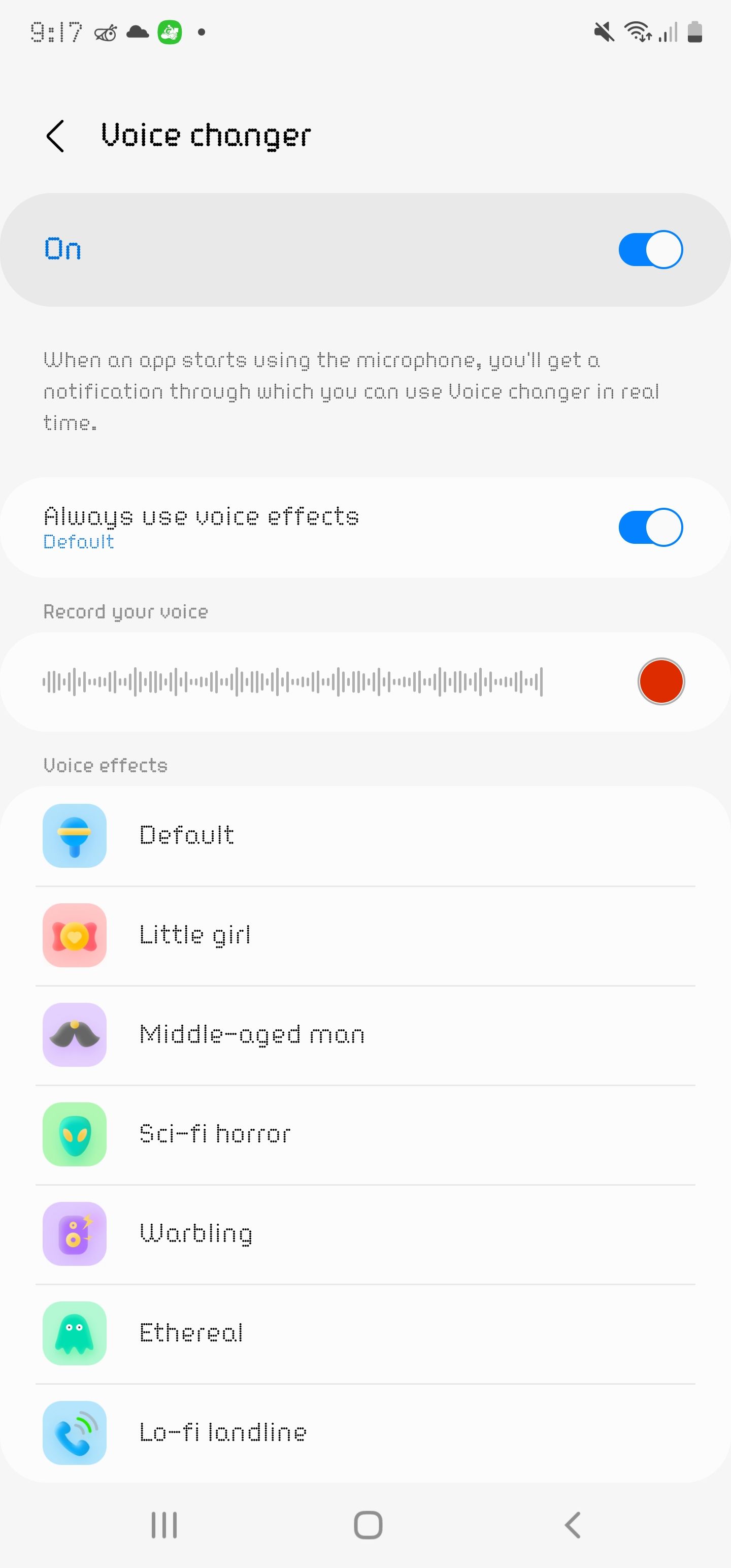Apply the Lo-fi landline effect

pyautogui.click(x=223, y=1433)
